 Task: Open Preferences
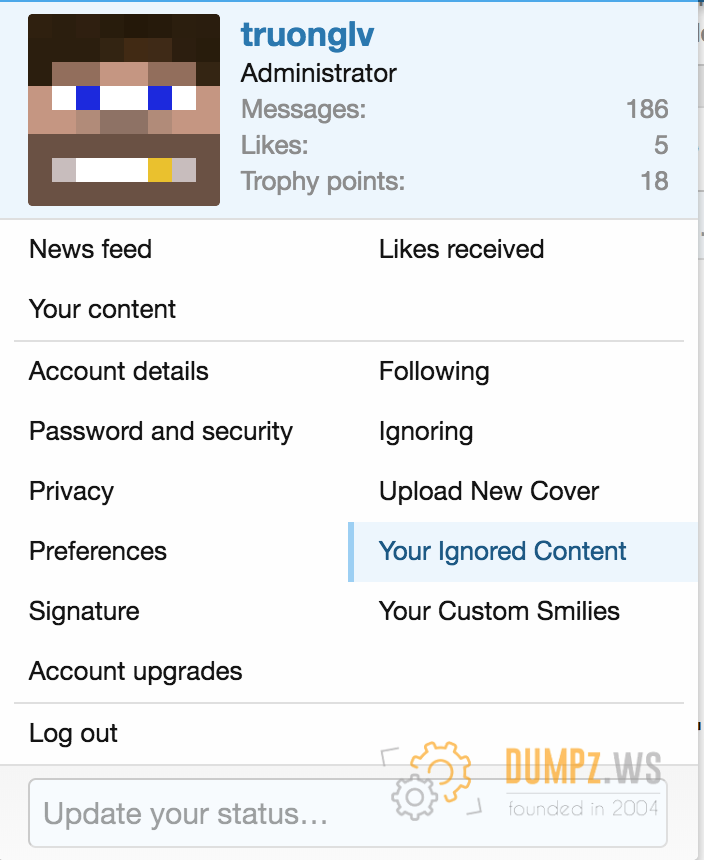(x=98, y=551)
